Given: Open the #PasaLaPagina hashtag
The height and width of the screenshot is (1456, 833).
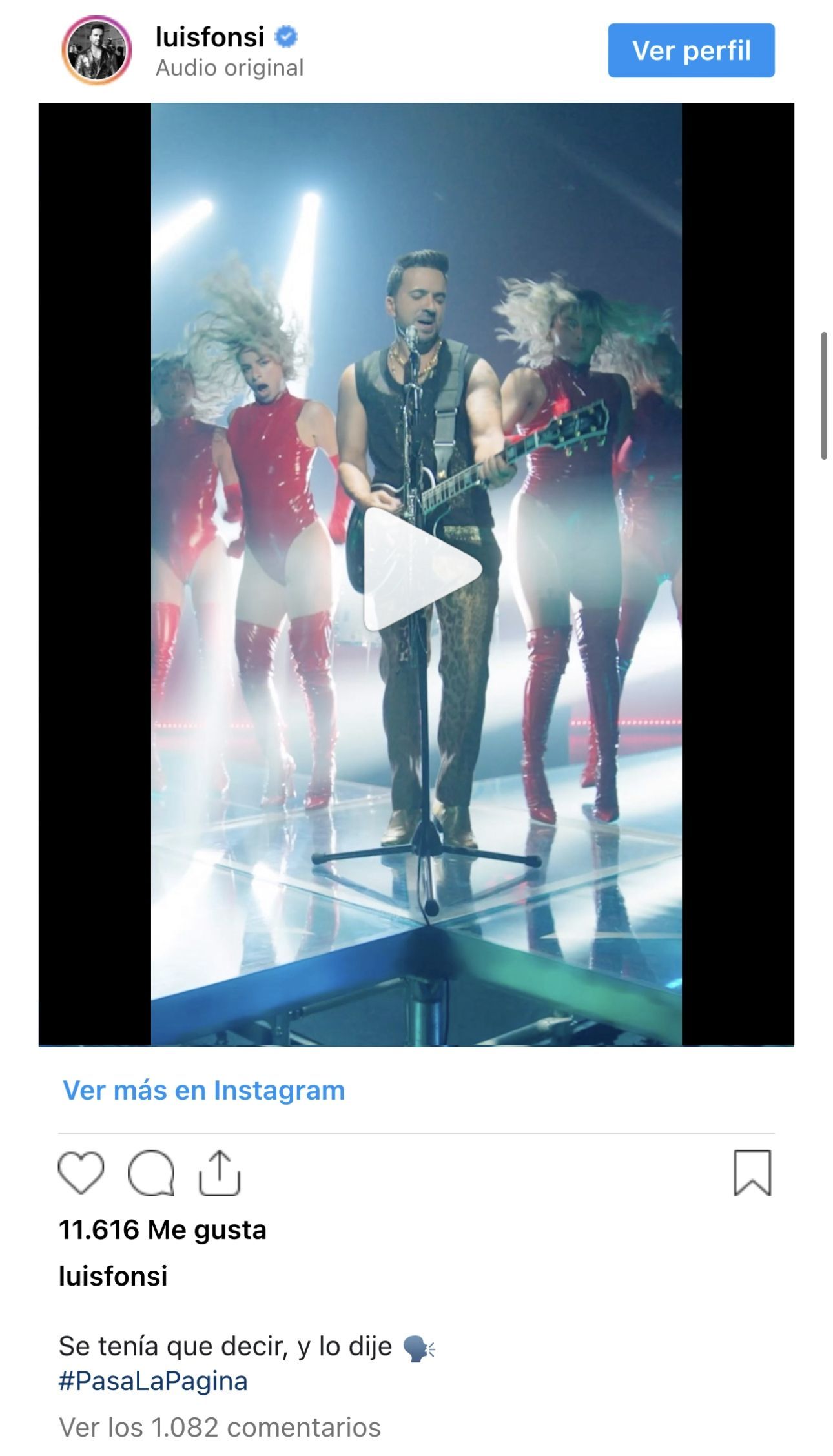Looking at the screenshot, I should (153, 1382).
